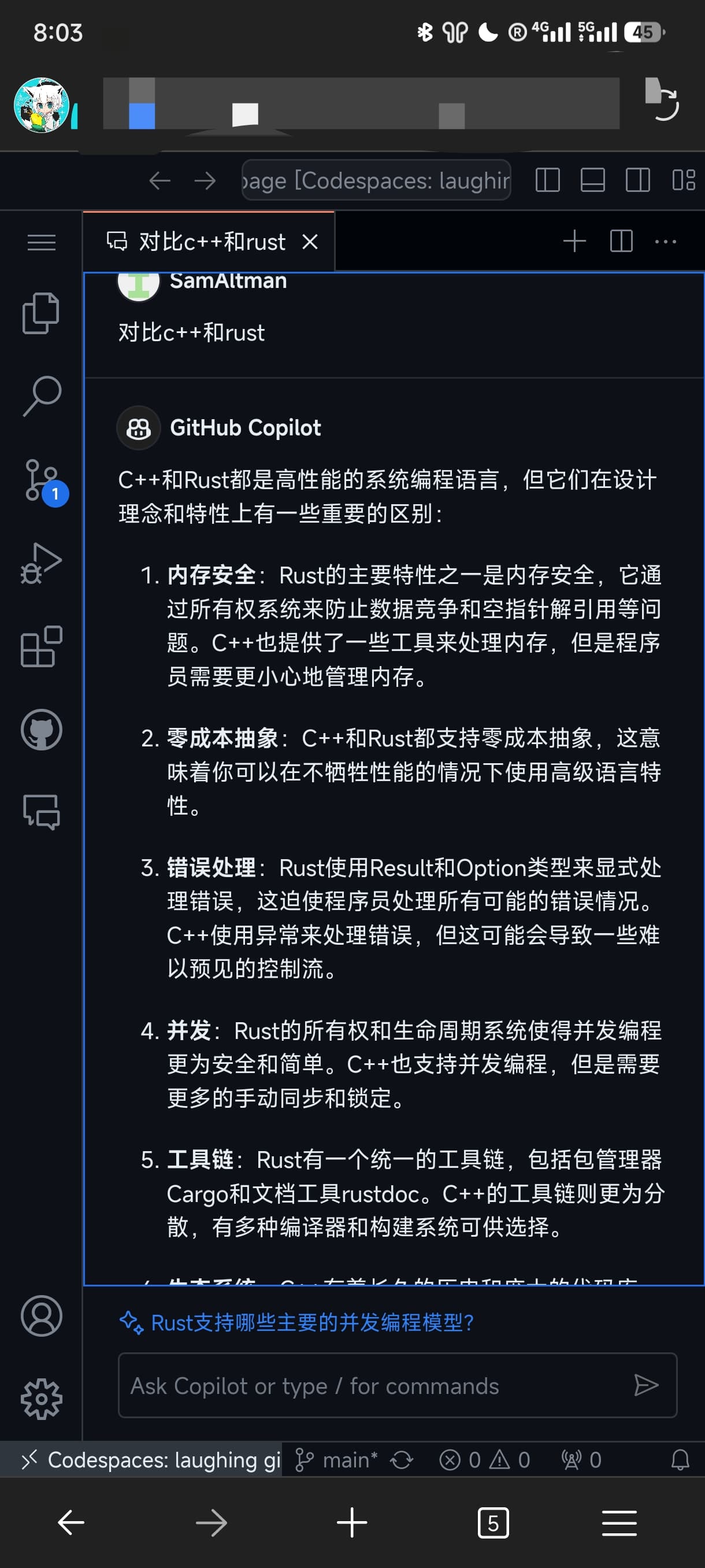
Task: Open the Accounts menu
Action: (x=42, y=1315)
